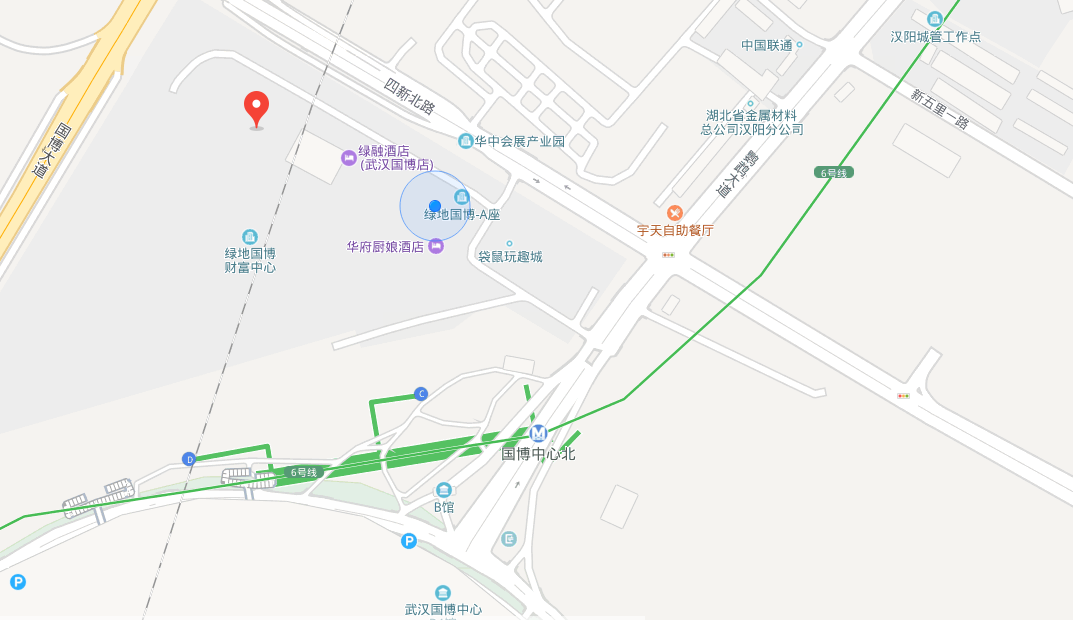Select the 华中会展产业园 place marker
The width and height of the screenshot is (1073, 620).
point(466,141)
